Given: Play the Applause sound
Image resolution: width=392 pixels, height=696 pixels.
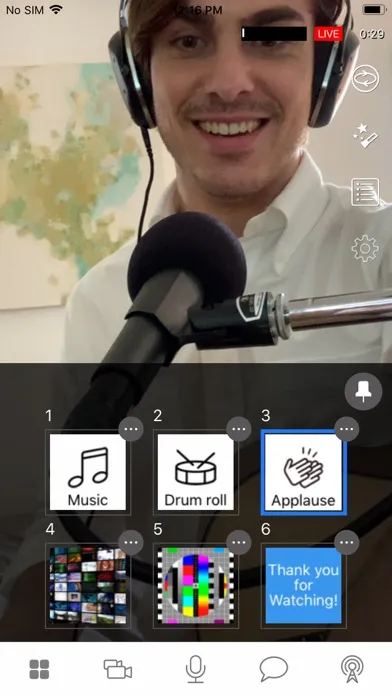Looking at the screenshot, I should (x=304, y=472).
